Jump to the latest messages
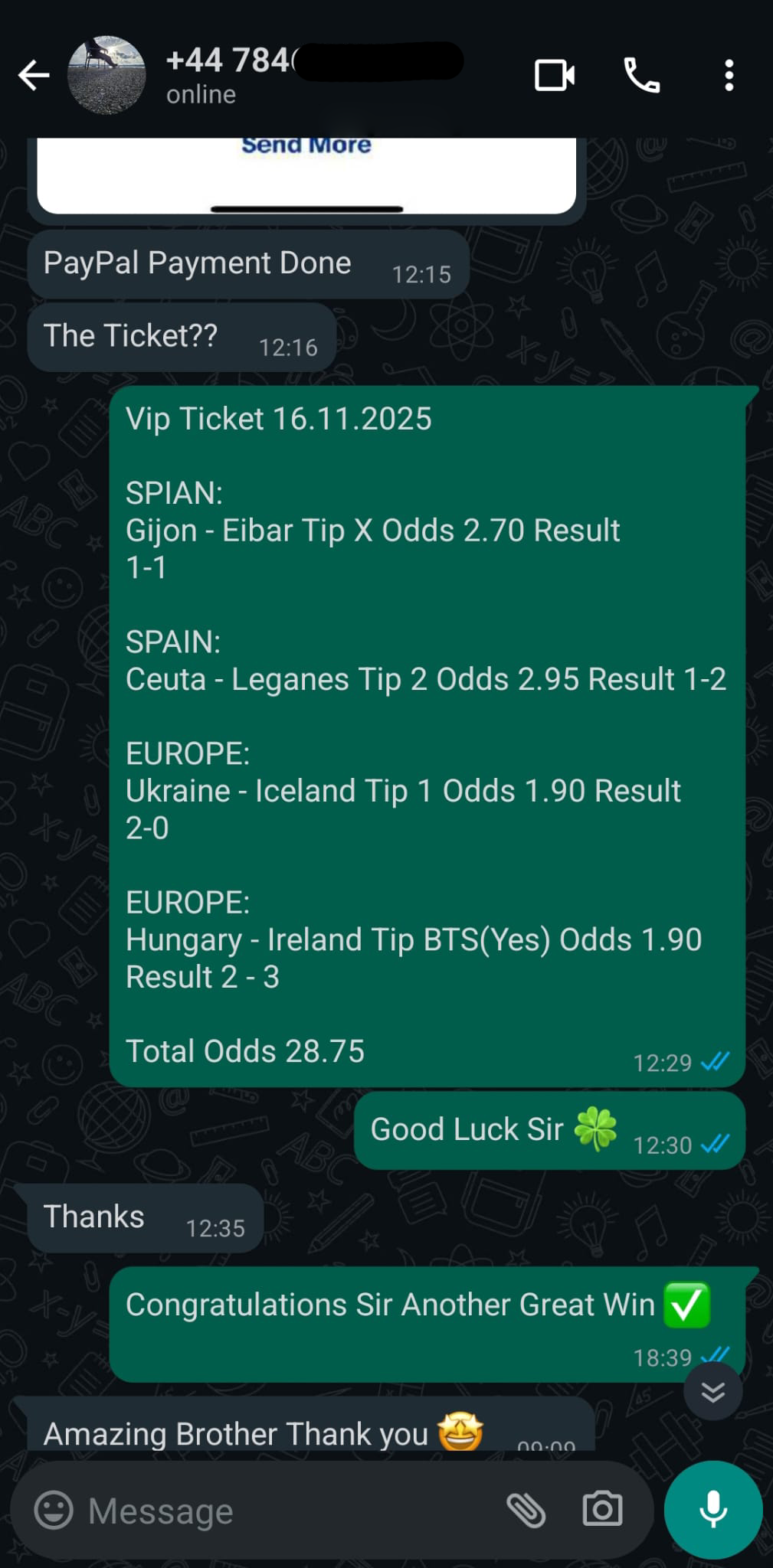The height and width of the screenshot is (1568, 773). [712, 1391]
